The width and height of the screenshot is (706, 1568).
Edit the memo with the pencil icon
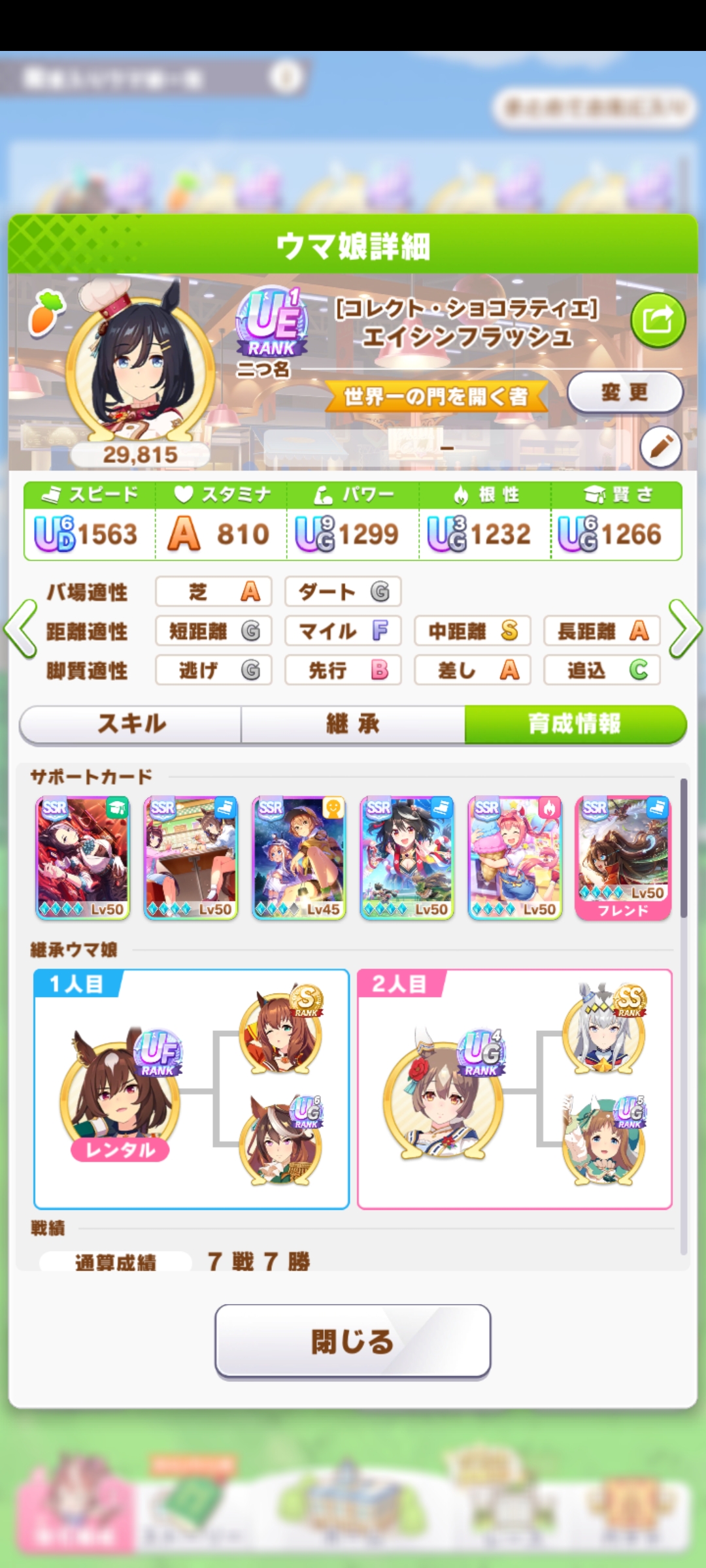click(660, 448)
